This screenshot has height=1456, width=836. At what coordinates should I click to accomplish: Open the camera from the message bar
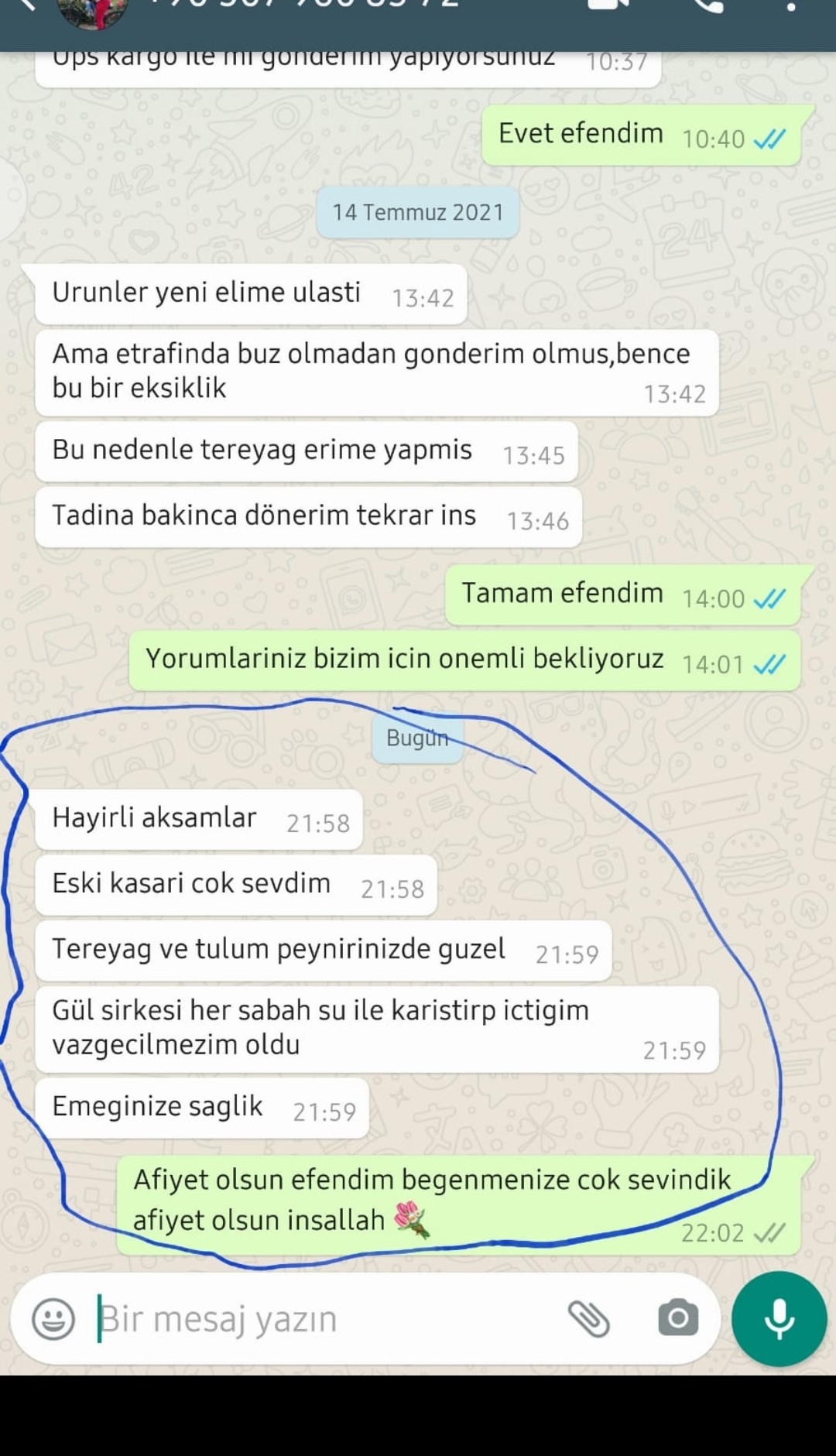(x=678, y=1317)
